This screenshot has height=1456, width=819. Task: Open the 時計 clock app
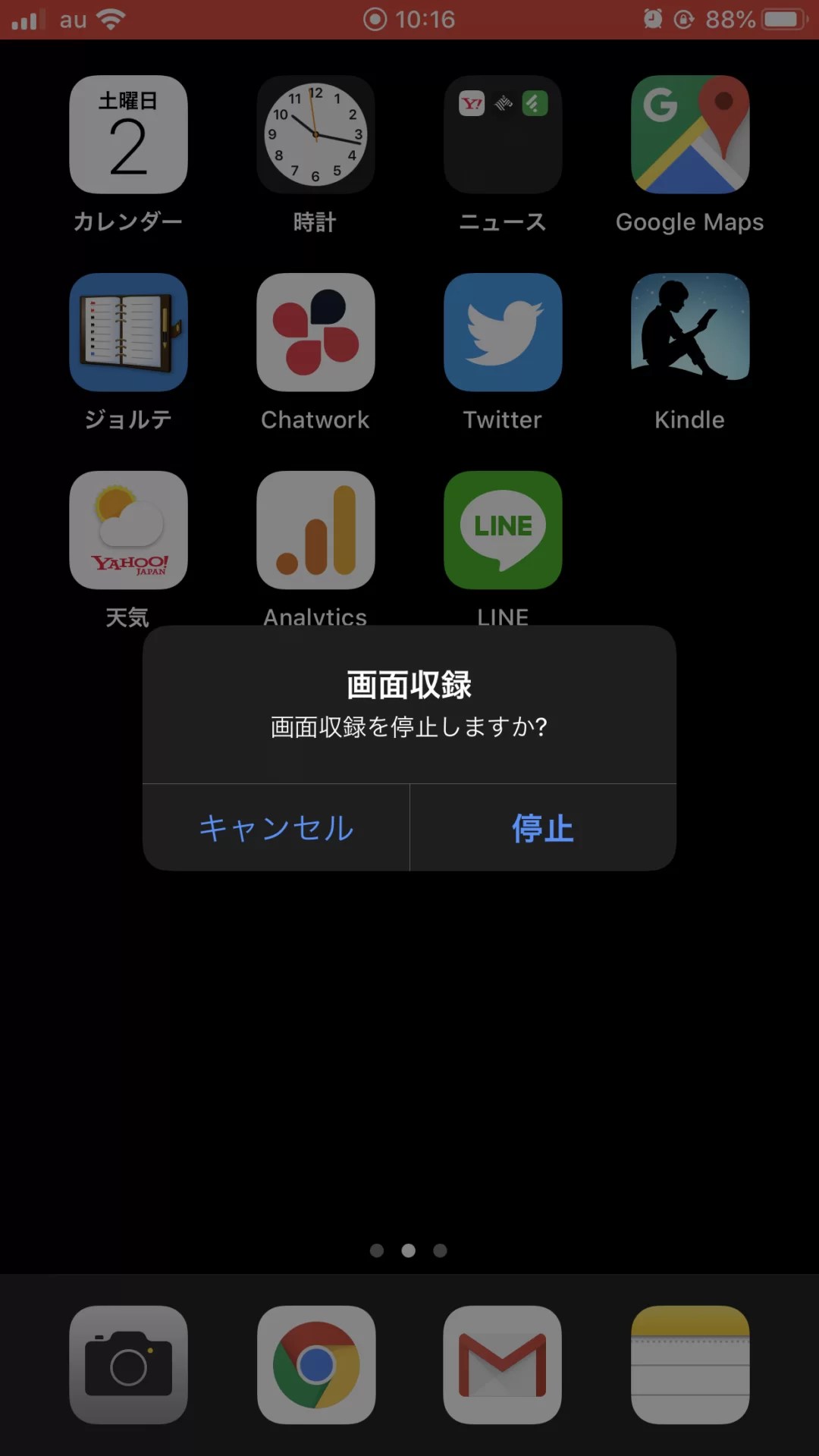point(315,134)
